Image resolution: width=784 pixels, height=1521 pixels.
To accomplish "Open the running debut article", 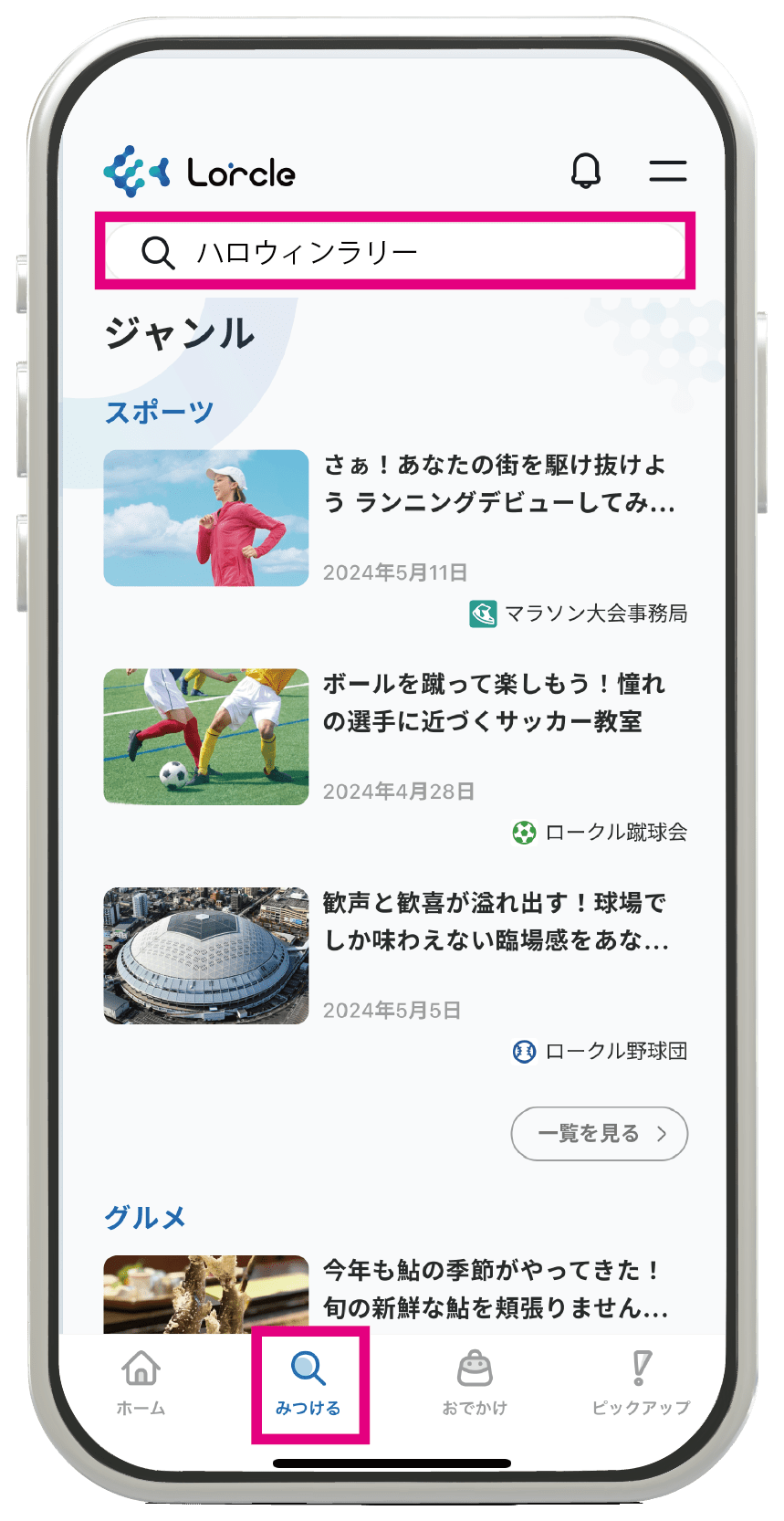I will pyautogui.click(x=498, y=484).
